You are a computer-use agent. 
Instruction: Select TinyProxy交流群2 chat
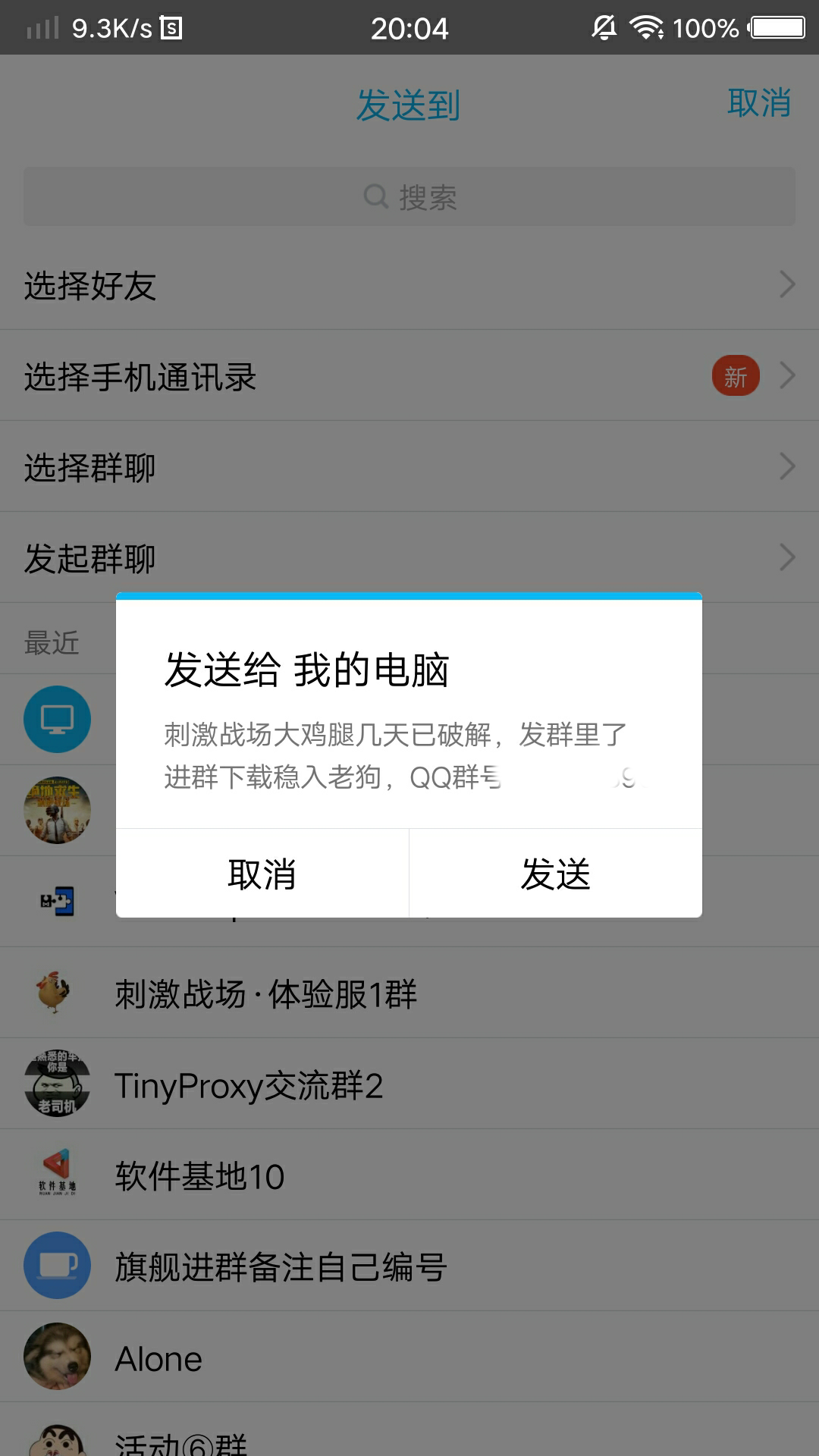[x=409, y=1084]
